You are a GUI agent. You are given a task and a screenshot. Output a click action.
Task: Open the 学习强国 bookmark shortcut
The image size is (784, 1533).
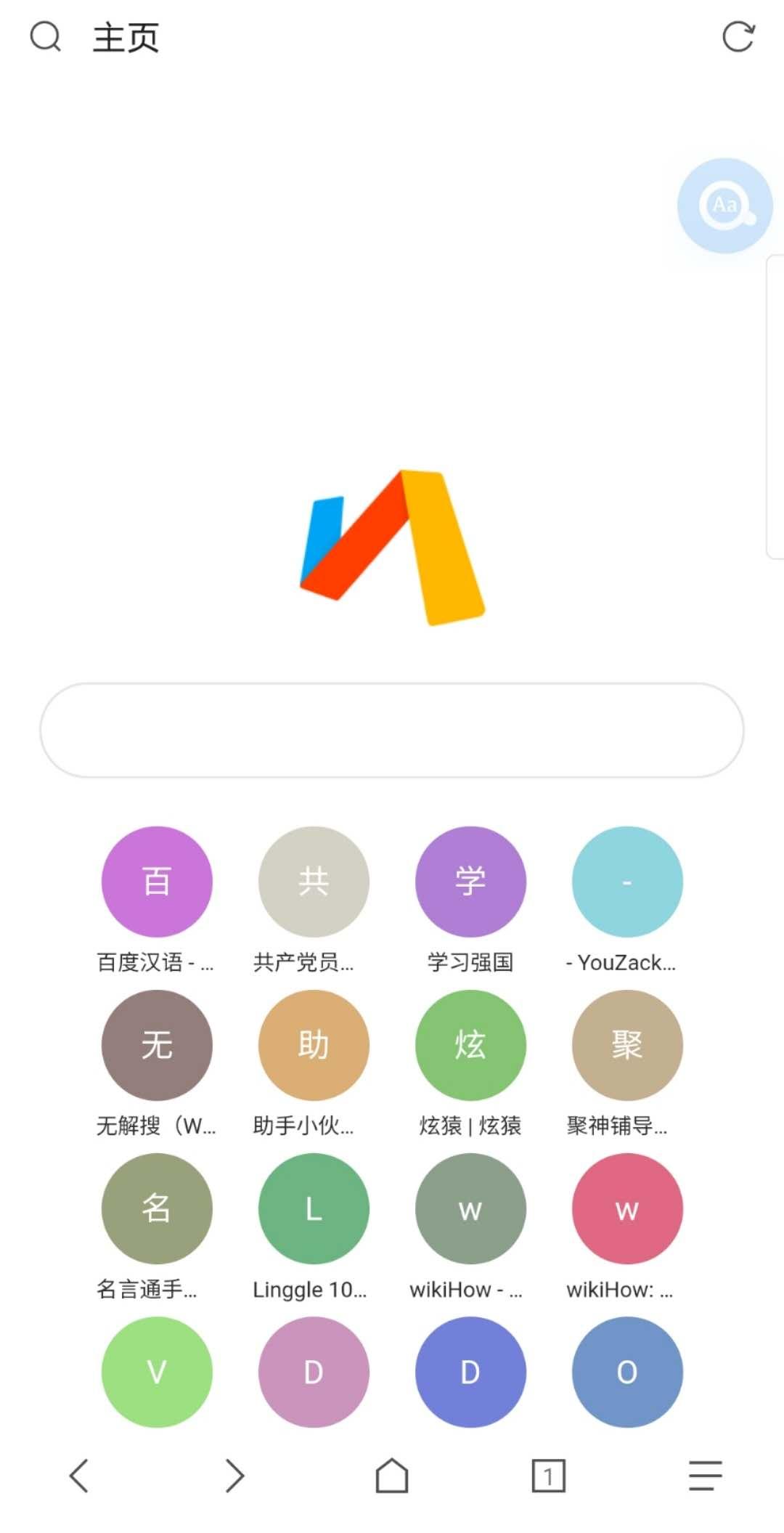[470, 881]
